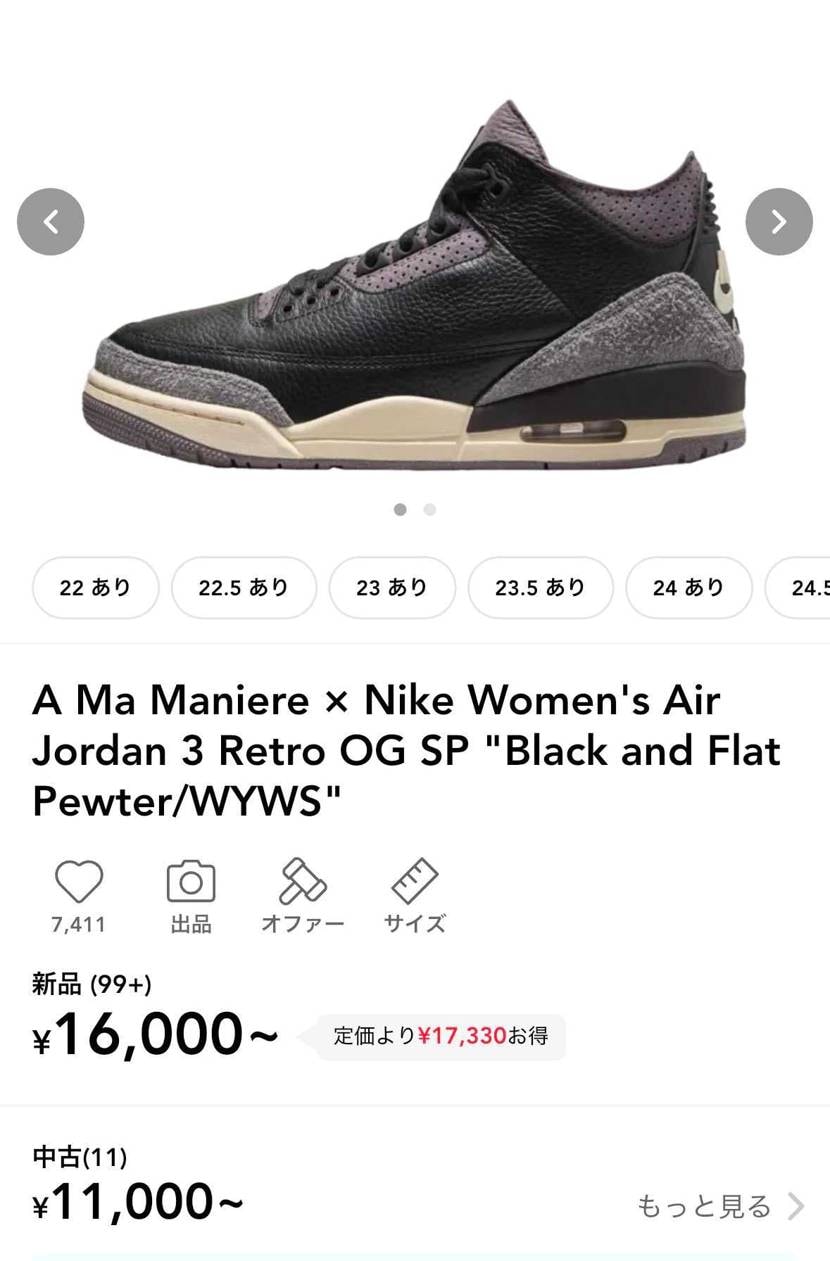Screen dimensions: 830x1261
Task: Select the オファー (offer) gavel icon
Action: coord(302,882)
